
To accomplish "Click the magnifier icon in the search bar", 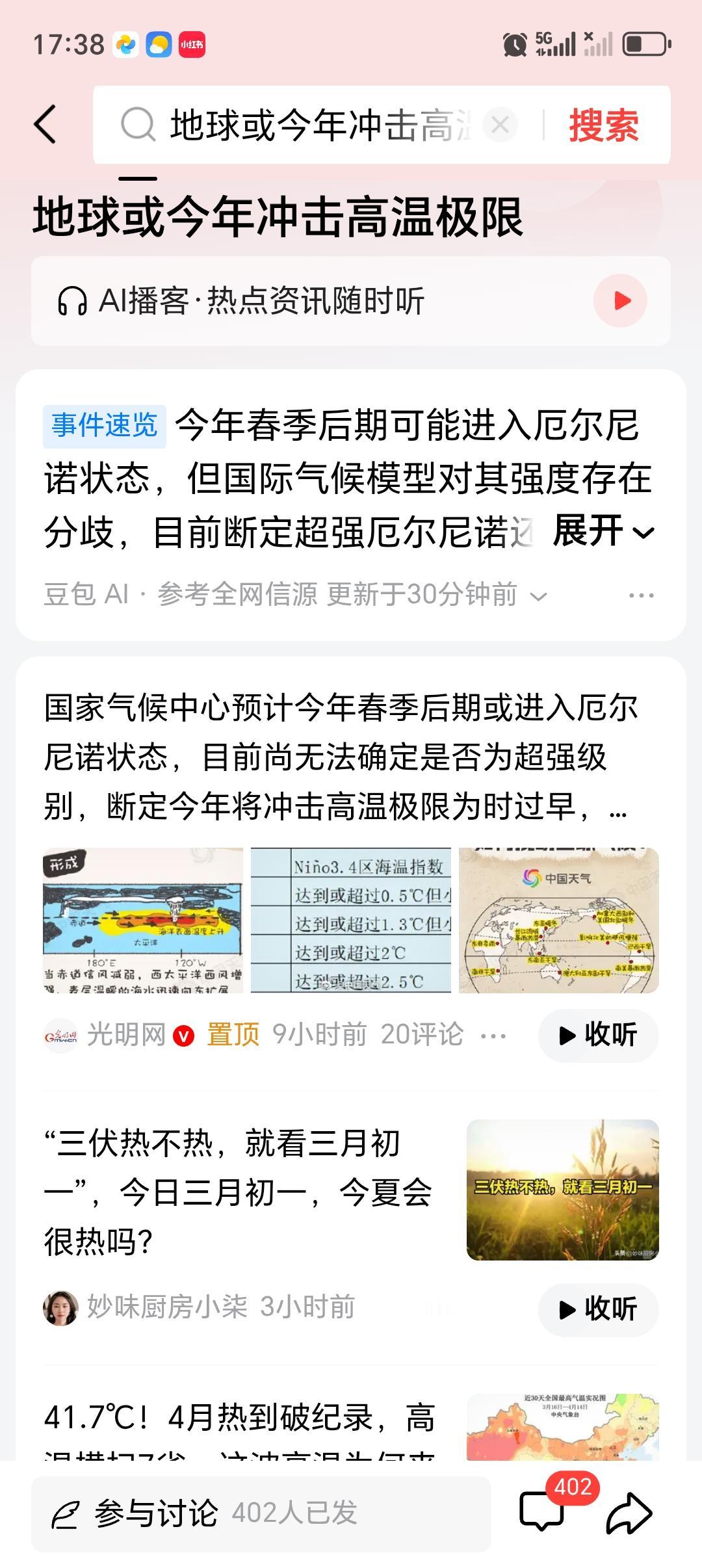I will pos(136,125).
